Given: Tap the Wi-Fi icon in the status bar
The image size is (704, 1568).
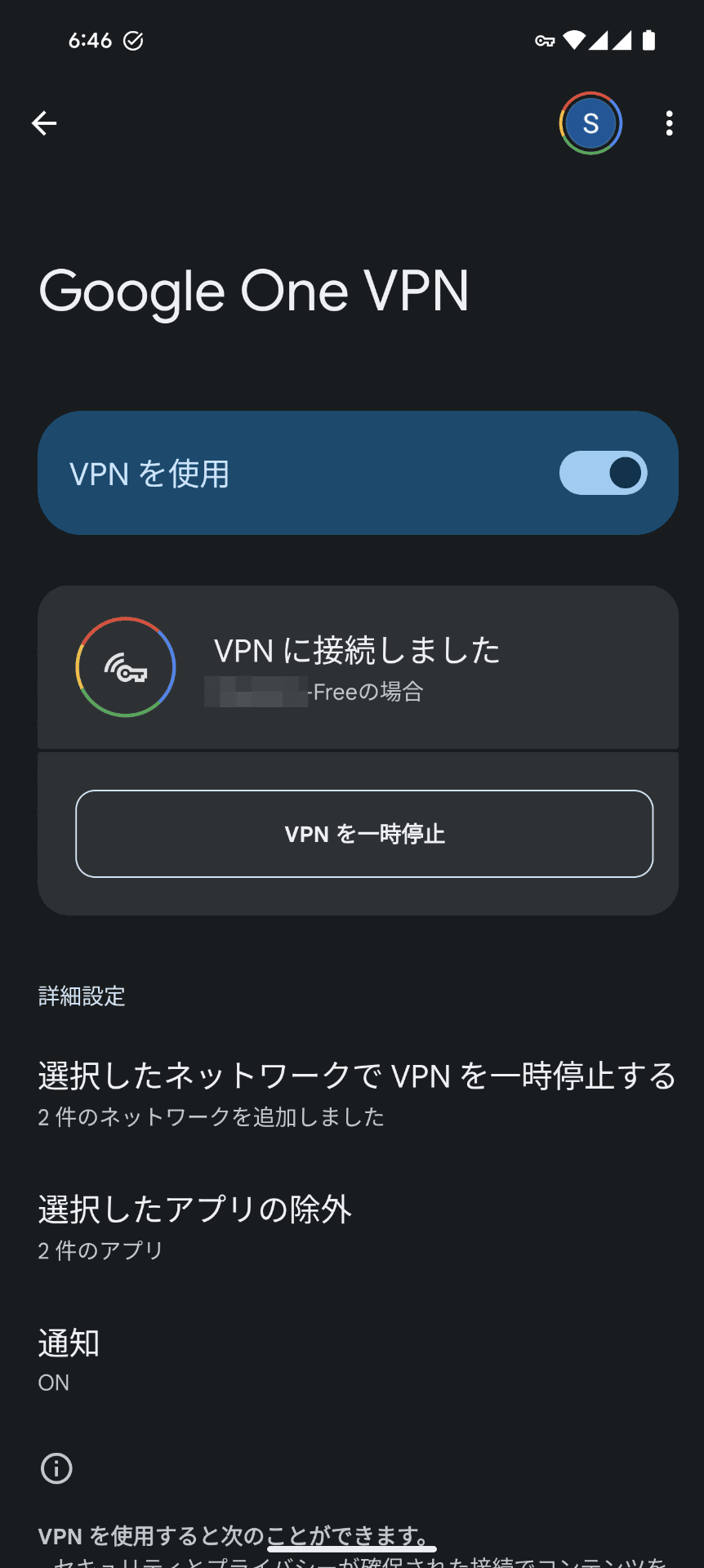Looking at the screenshot, I should (577, 39).
